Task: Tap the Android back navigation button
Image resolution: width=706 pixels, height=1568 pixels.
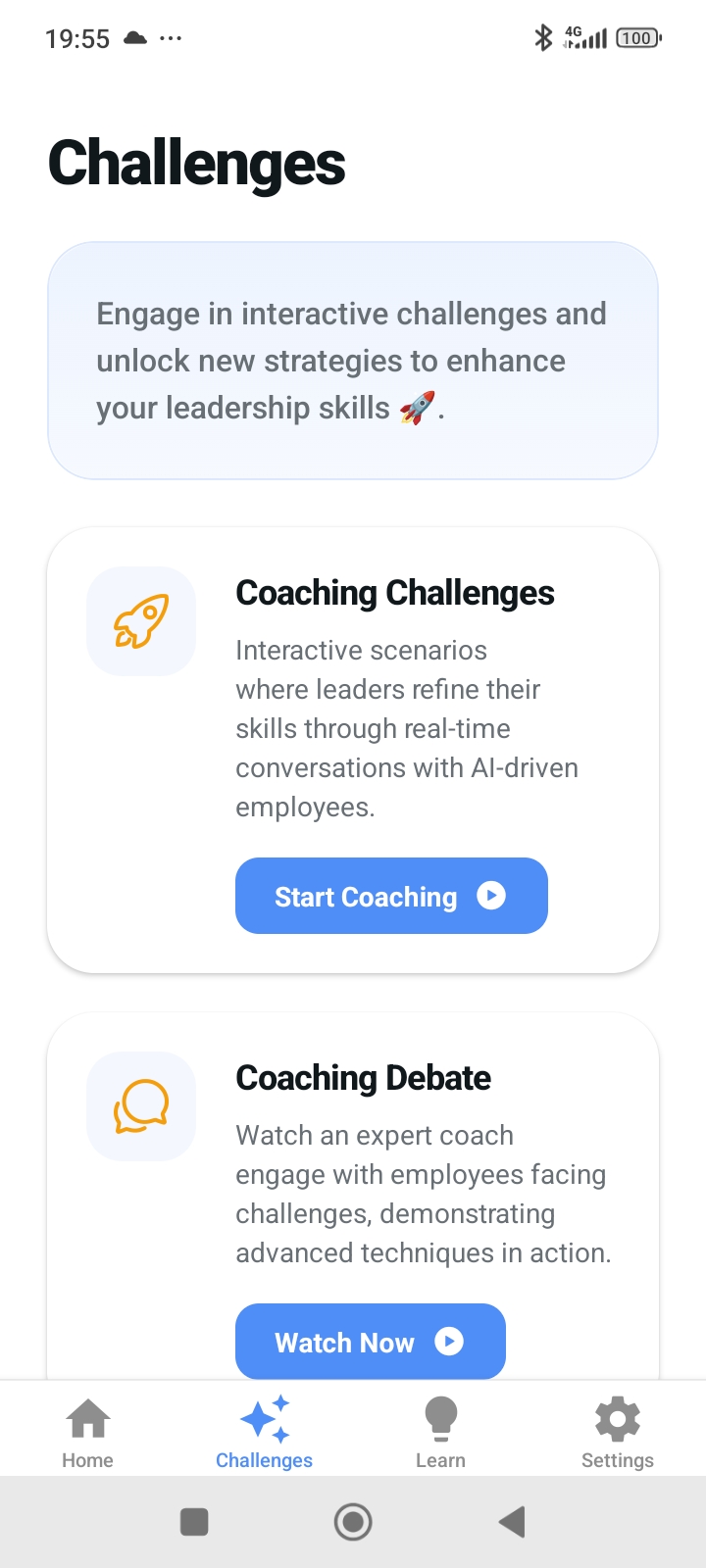Action: [511, 1522]
